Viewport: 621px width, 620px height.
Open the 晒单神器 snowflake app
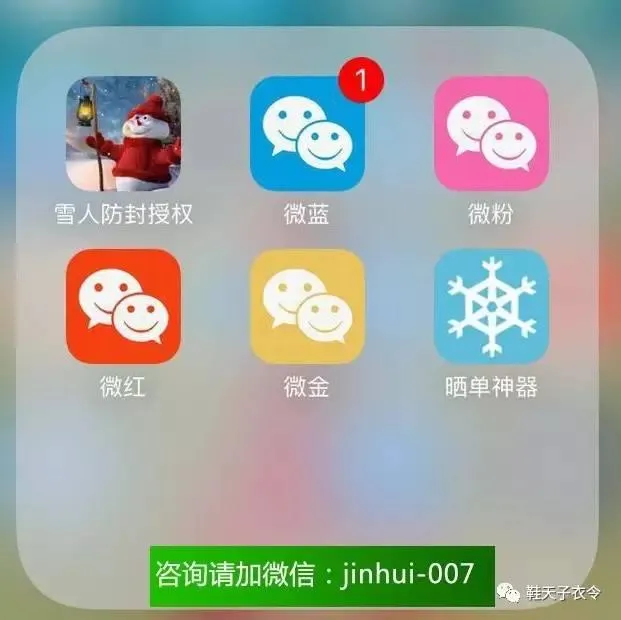(x=491, y=305)
